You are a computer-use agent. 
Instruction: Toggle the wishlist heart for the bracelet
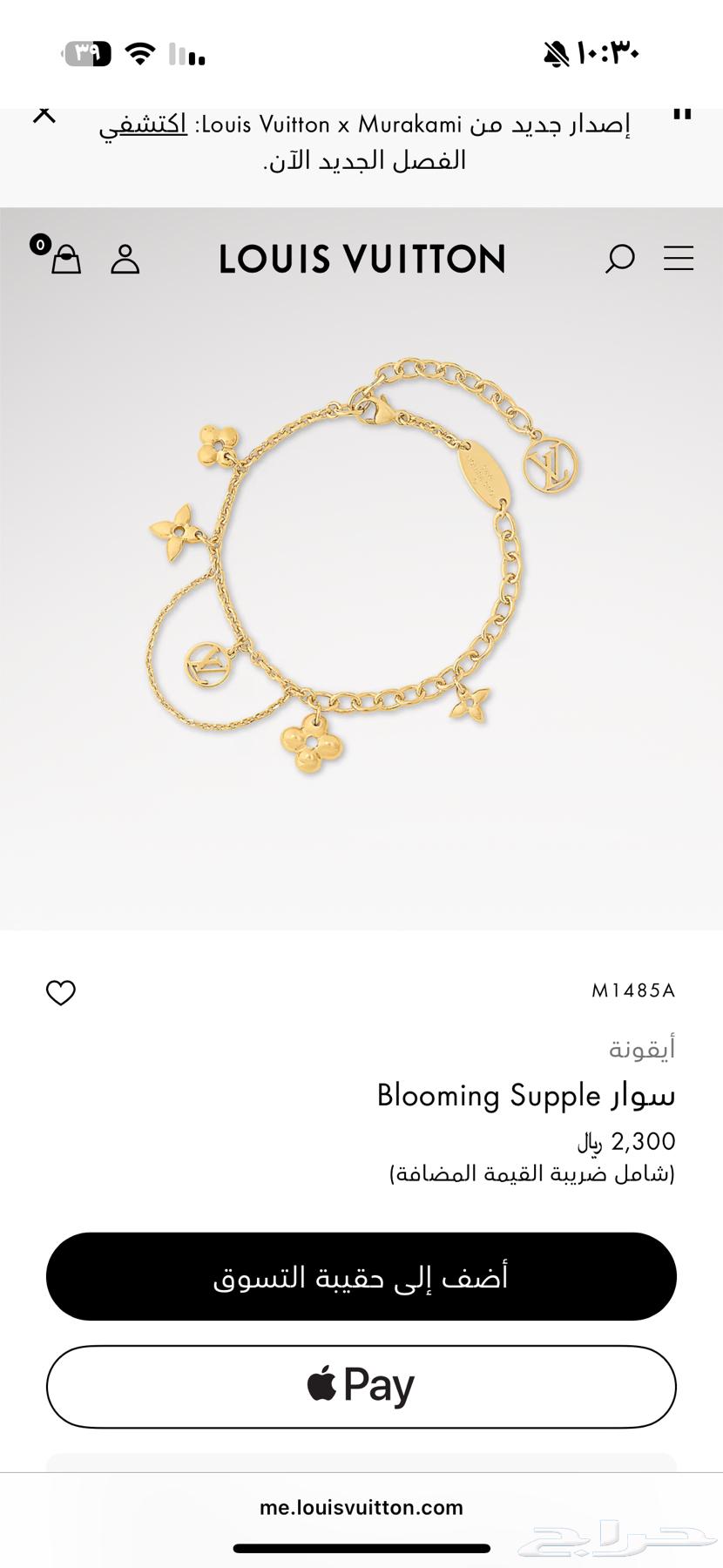tap(61, 992)
